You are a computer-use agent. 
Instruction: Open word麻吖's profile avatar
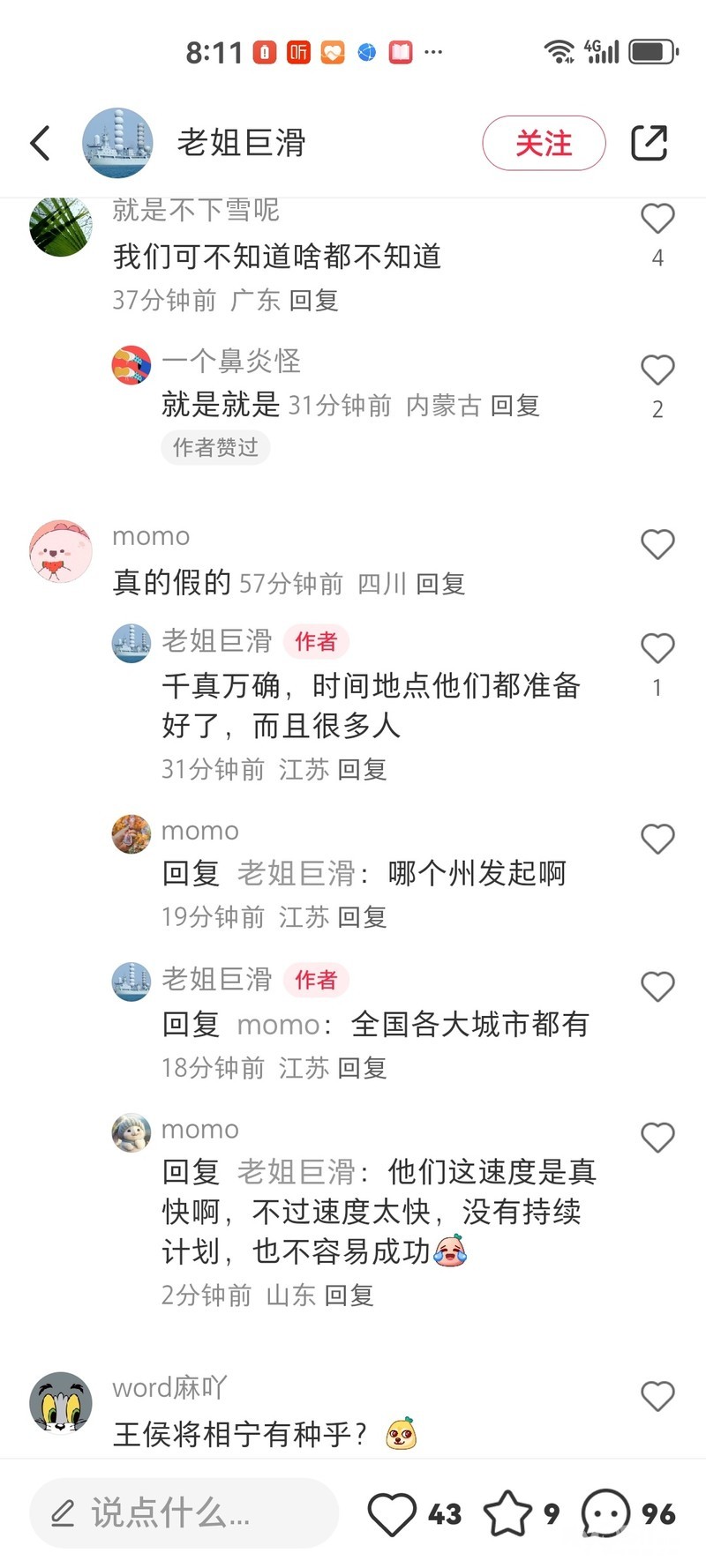coord(61,1403)
